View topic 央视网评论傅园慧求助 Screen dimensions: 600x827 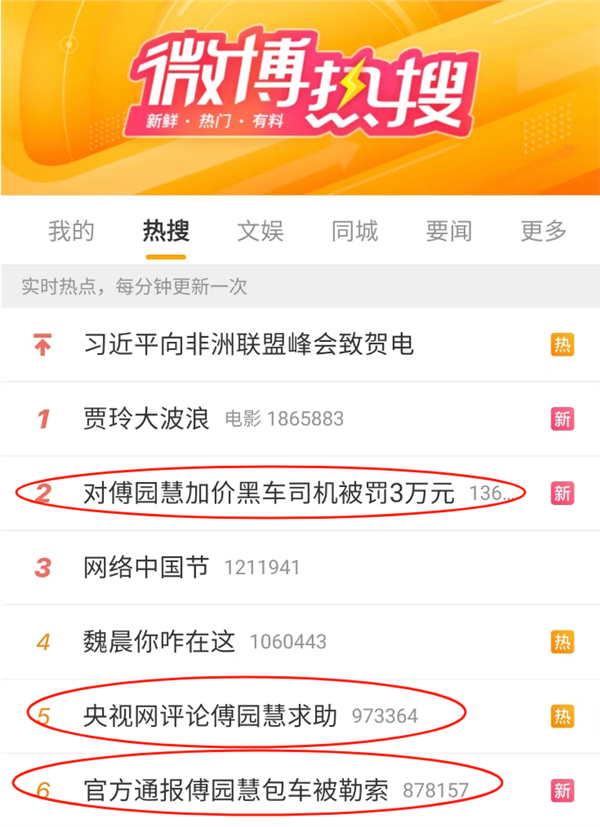(210, 716)
